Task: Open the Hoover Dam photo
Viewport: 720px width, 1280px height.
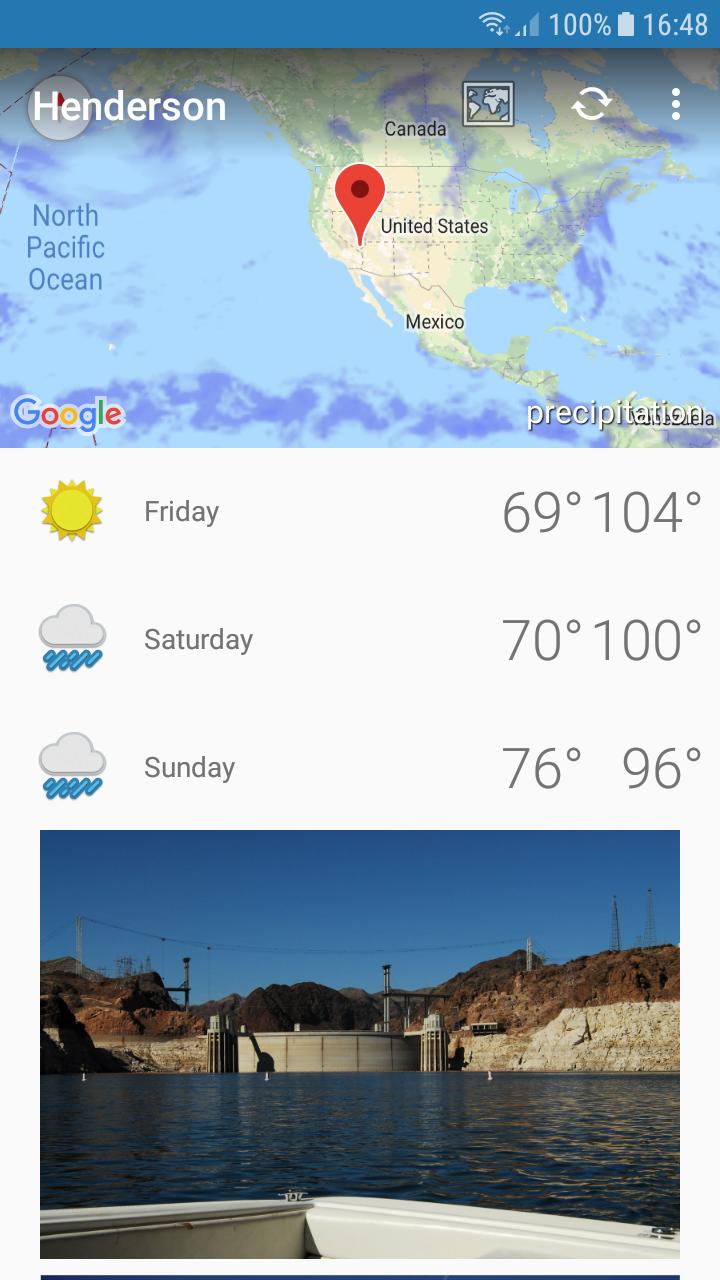Action: [x=360, y=1043]
